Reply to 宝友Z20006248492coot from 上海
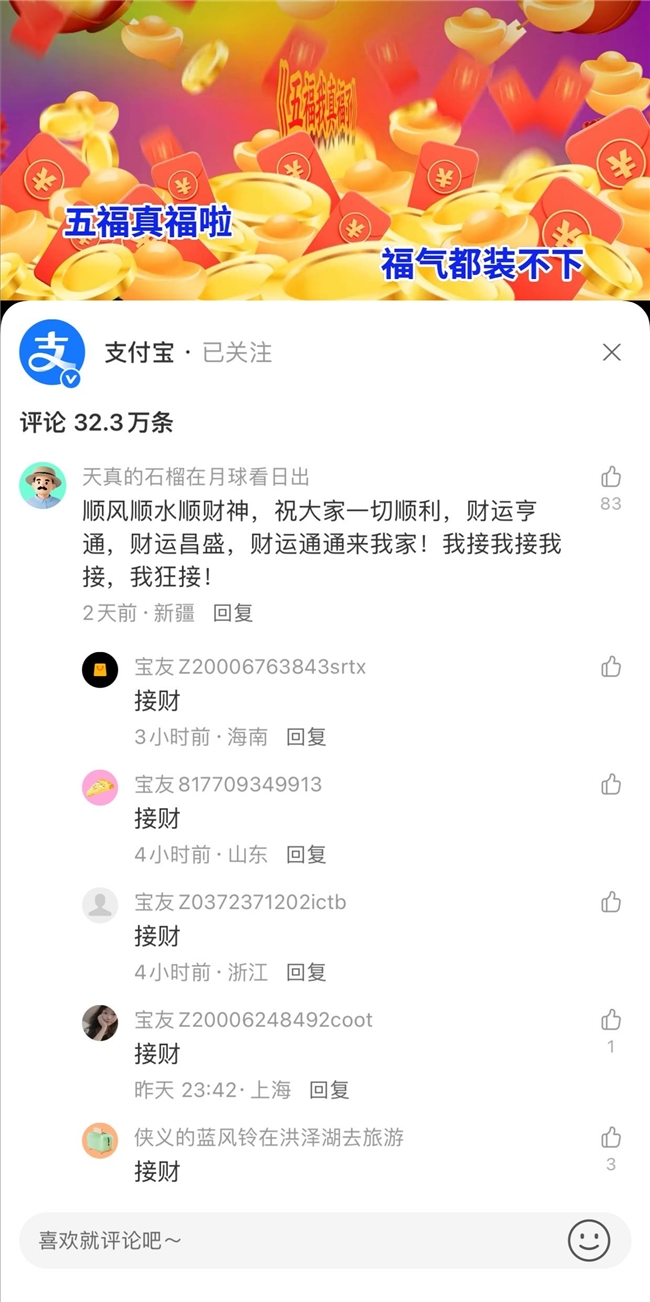Screen dimensions: 650x1302 tap(329, 1090)
